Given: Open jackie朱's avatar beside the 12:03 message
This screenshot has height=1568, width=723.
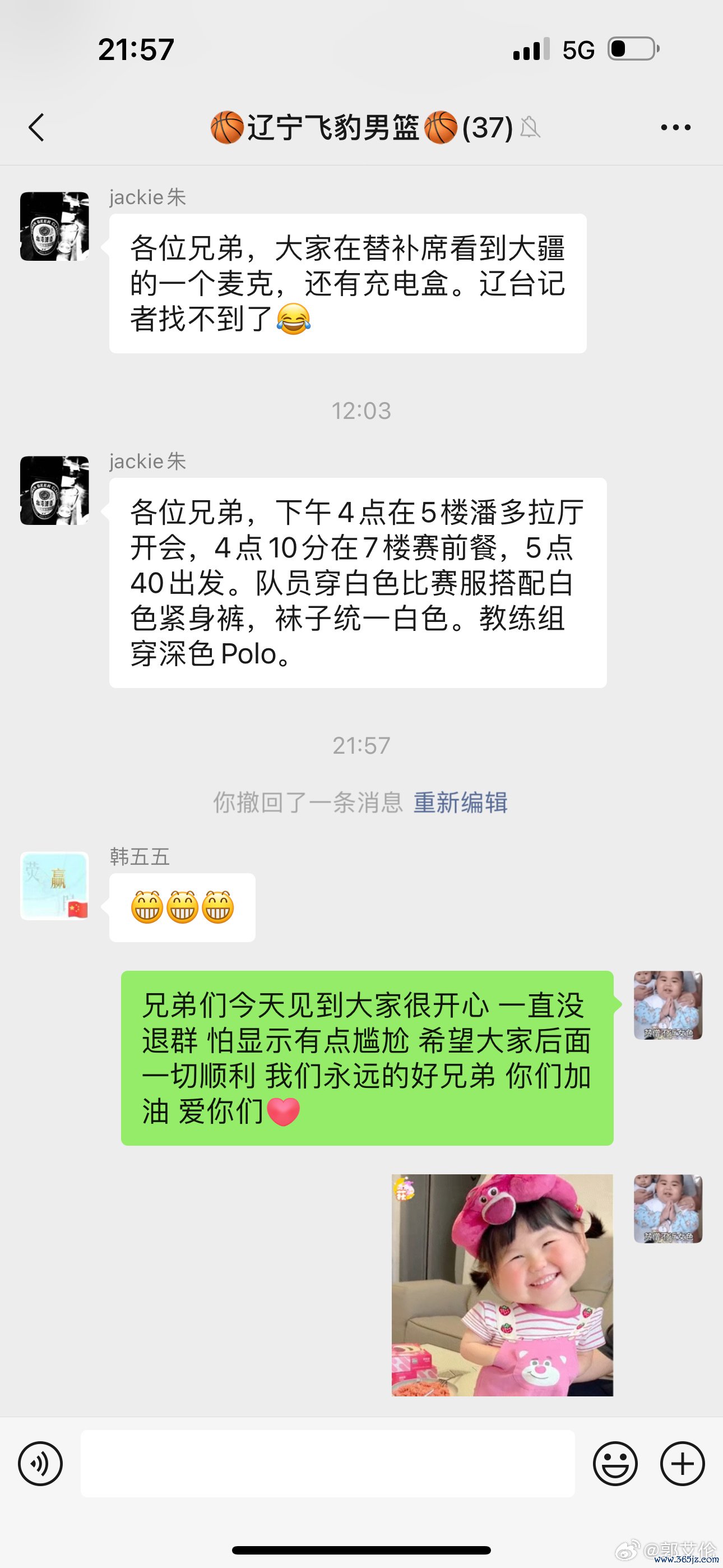Looking at the screenshot, I should (55, 491).
